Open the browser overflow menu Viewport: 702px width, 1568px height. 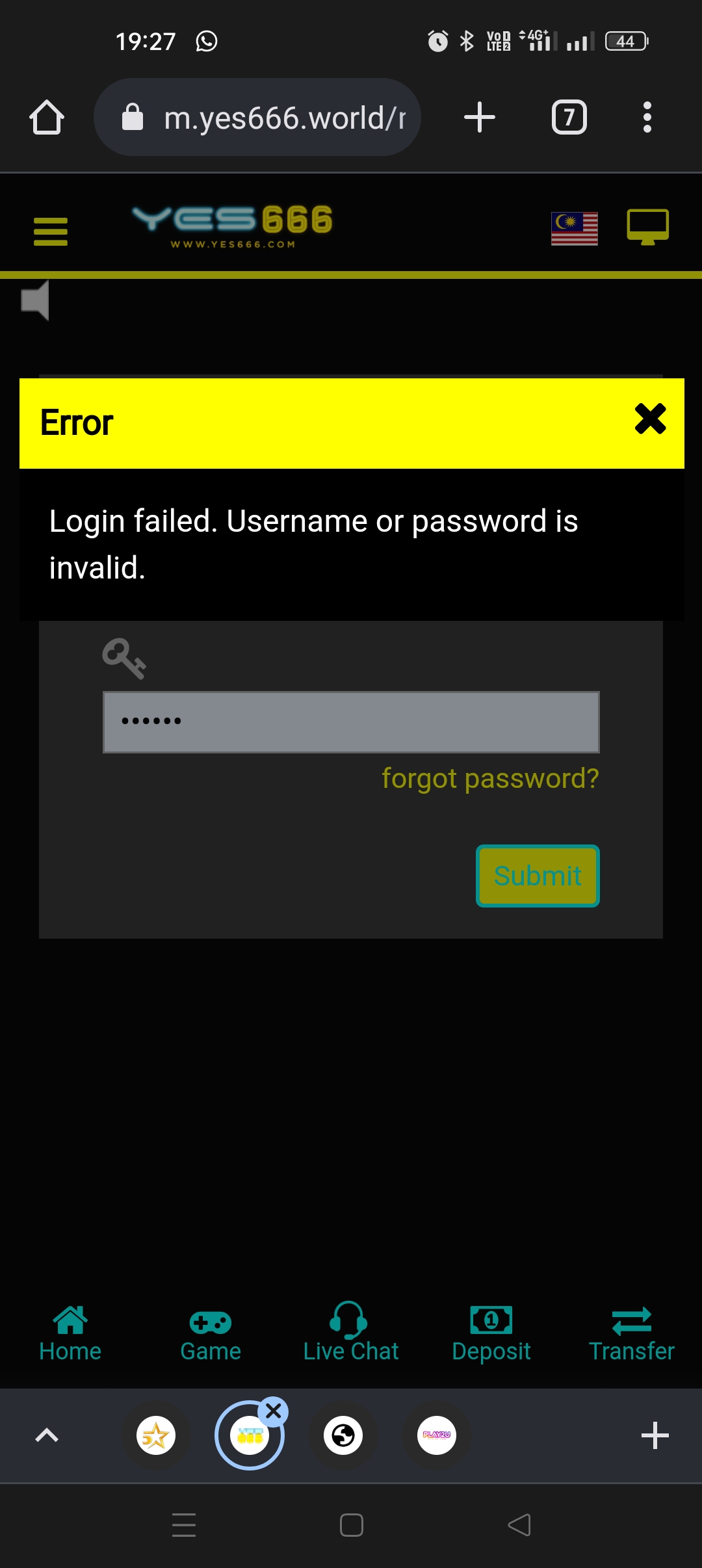(x=647, y=118)
